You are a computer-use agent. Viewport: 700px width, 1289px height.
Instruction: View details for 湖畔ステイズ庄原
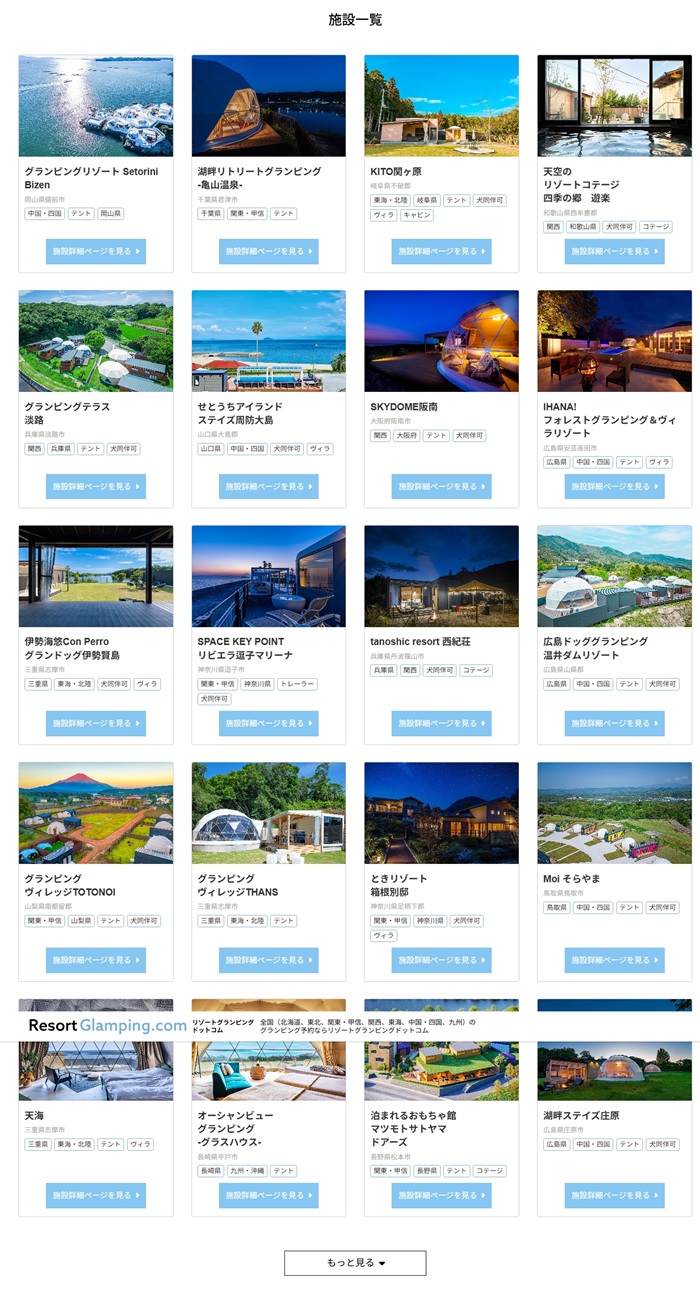614,1195
